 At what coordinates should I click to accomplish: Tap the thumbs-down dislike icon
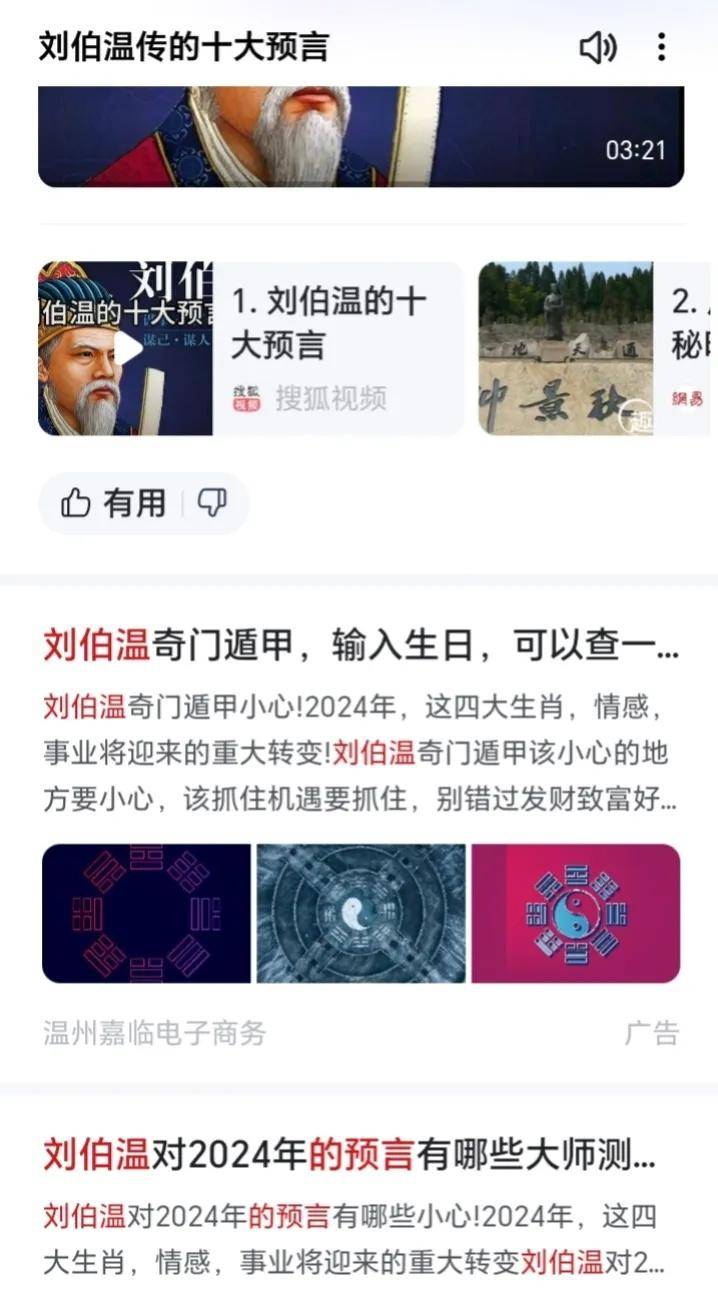(x=212, y=503)
